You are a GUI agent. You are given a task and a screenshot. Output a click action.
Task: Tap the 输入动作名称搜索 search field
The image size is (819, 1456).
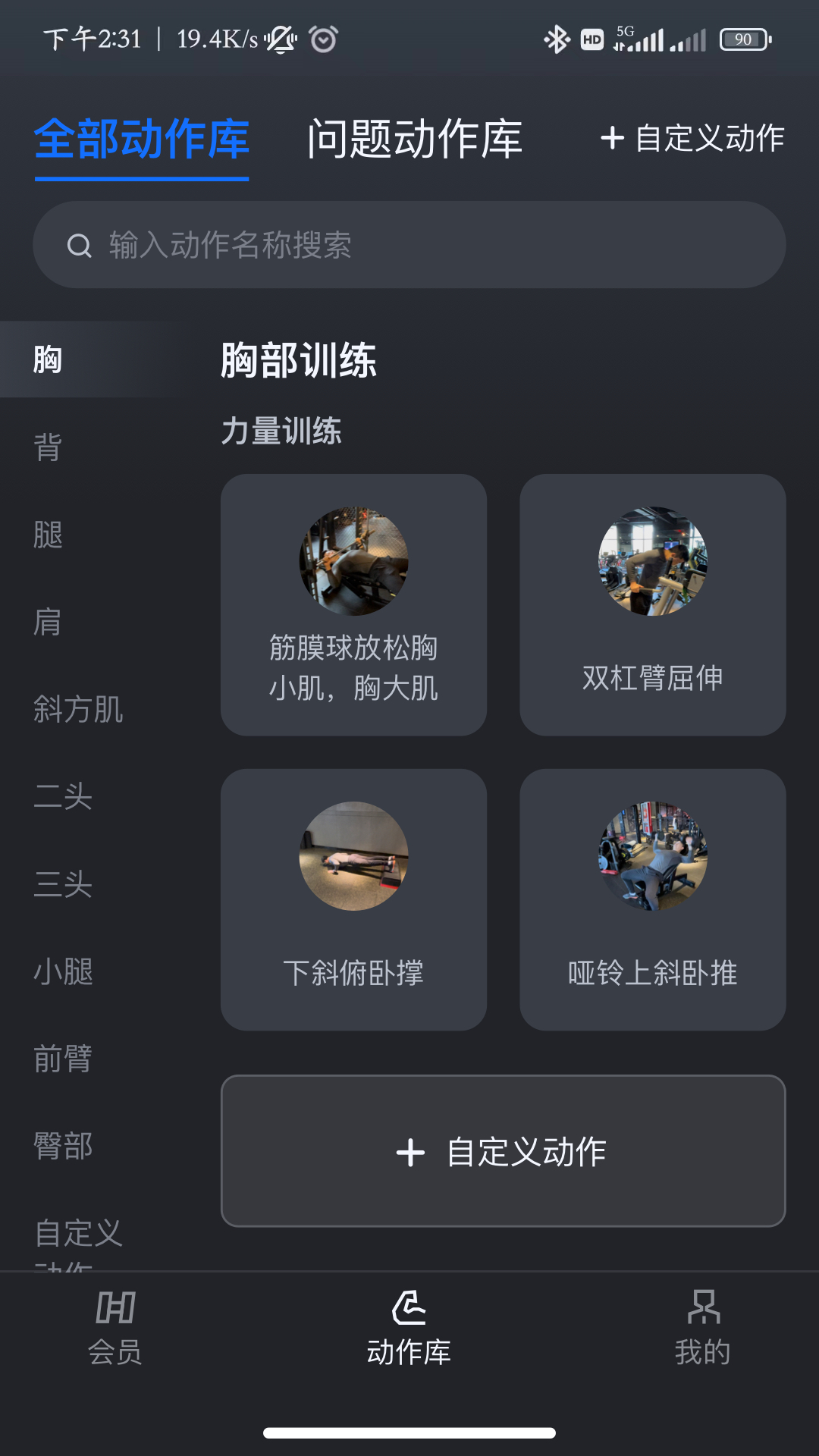pyautogui.click(x=409, y=244)
